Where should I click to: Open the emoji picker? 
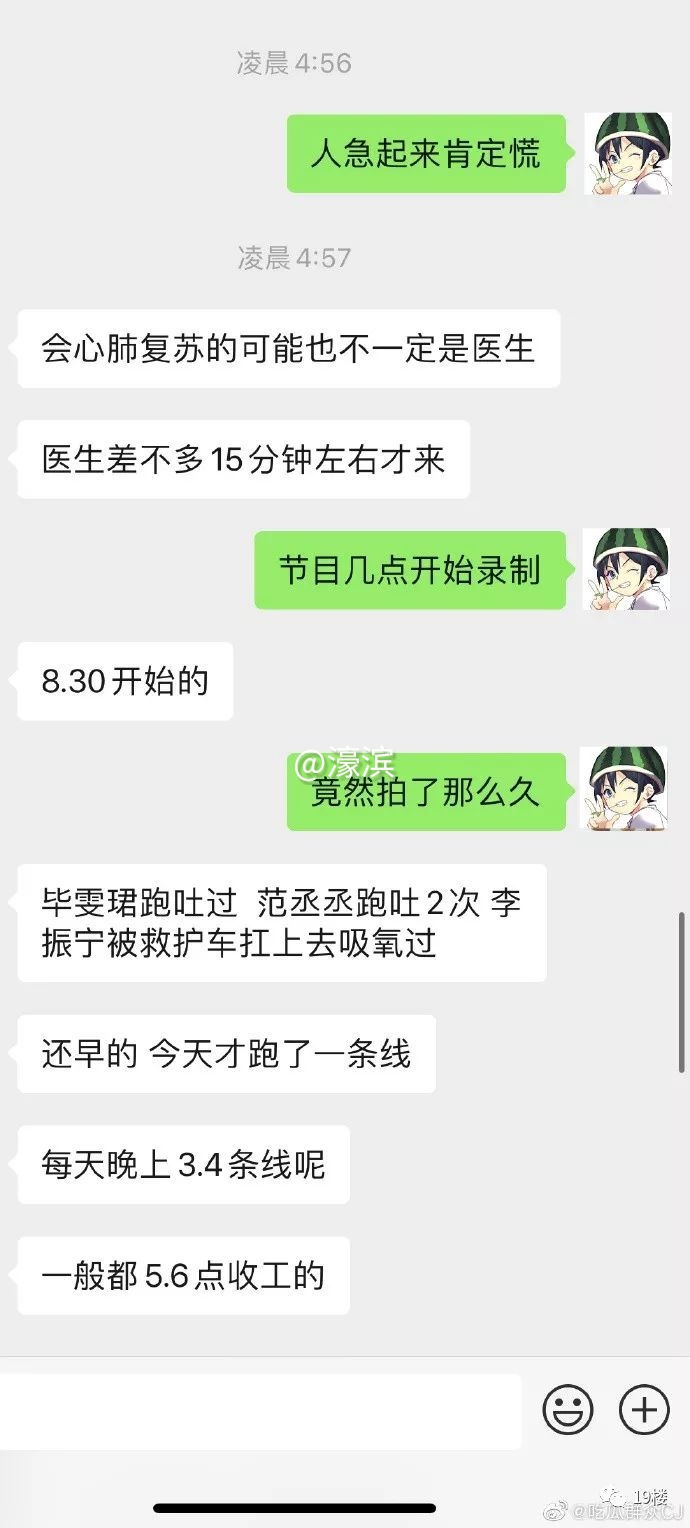click(x=568, y=1410)
